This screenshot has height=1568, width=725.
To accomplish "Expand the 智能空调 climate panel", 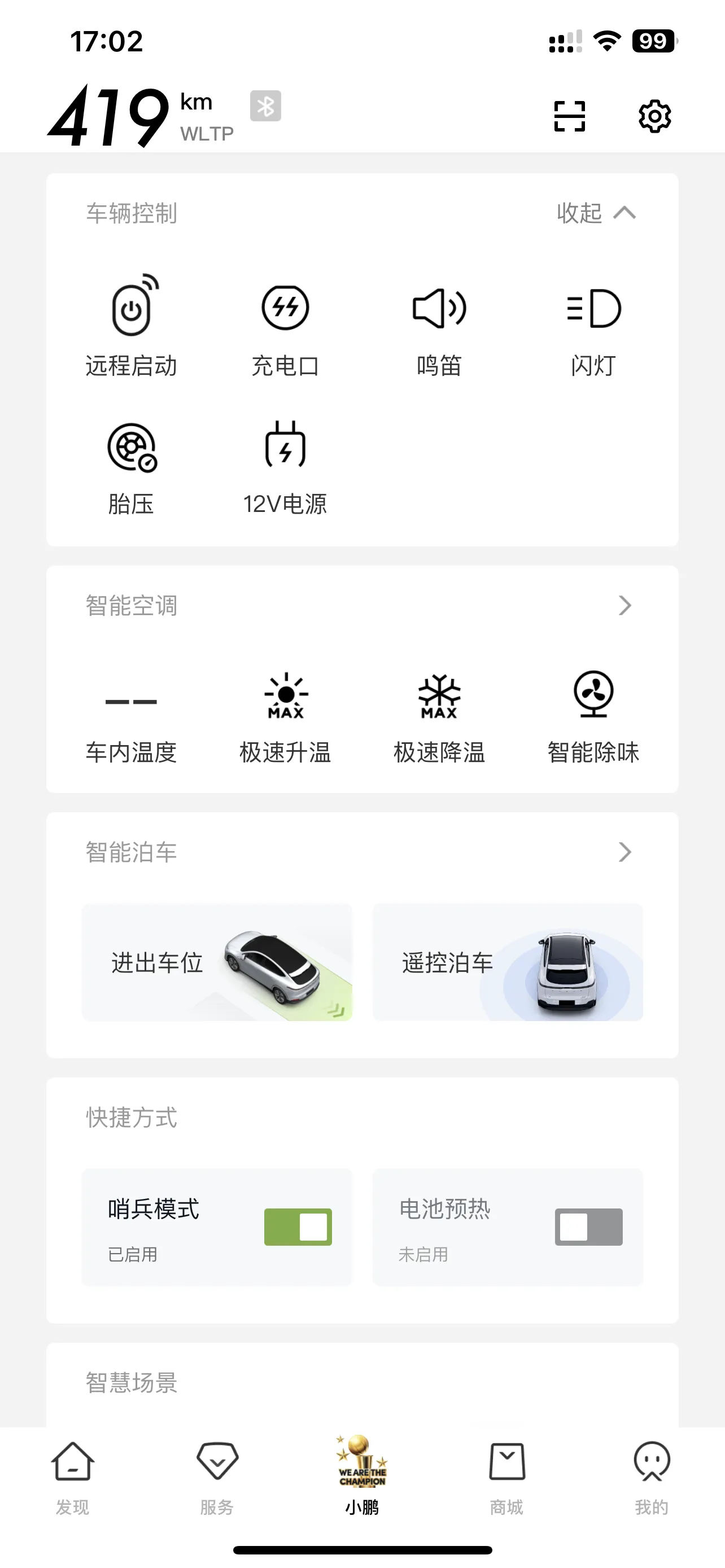I will [625, 605].
